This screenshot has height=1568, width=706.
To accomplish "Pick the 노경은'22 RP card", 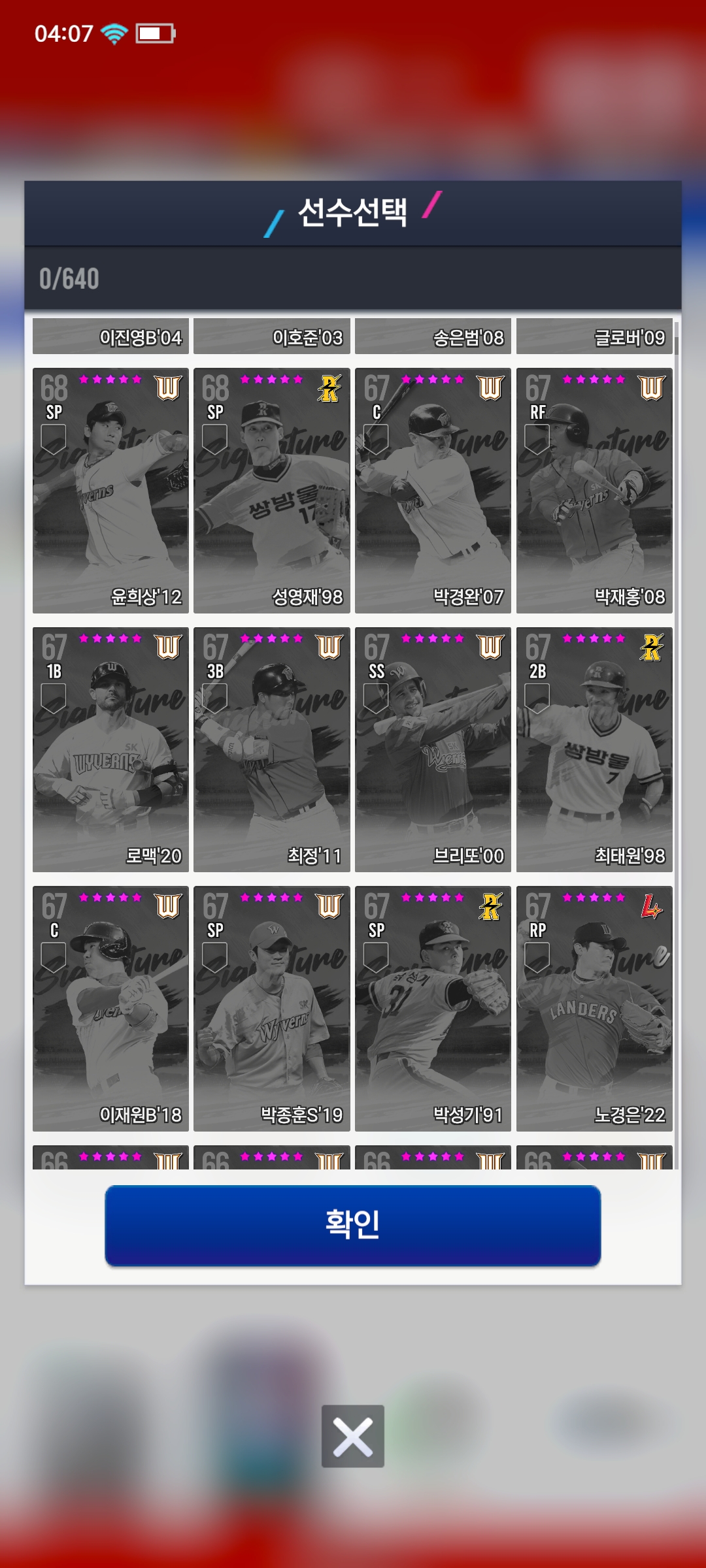I will coord(594,1008).
